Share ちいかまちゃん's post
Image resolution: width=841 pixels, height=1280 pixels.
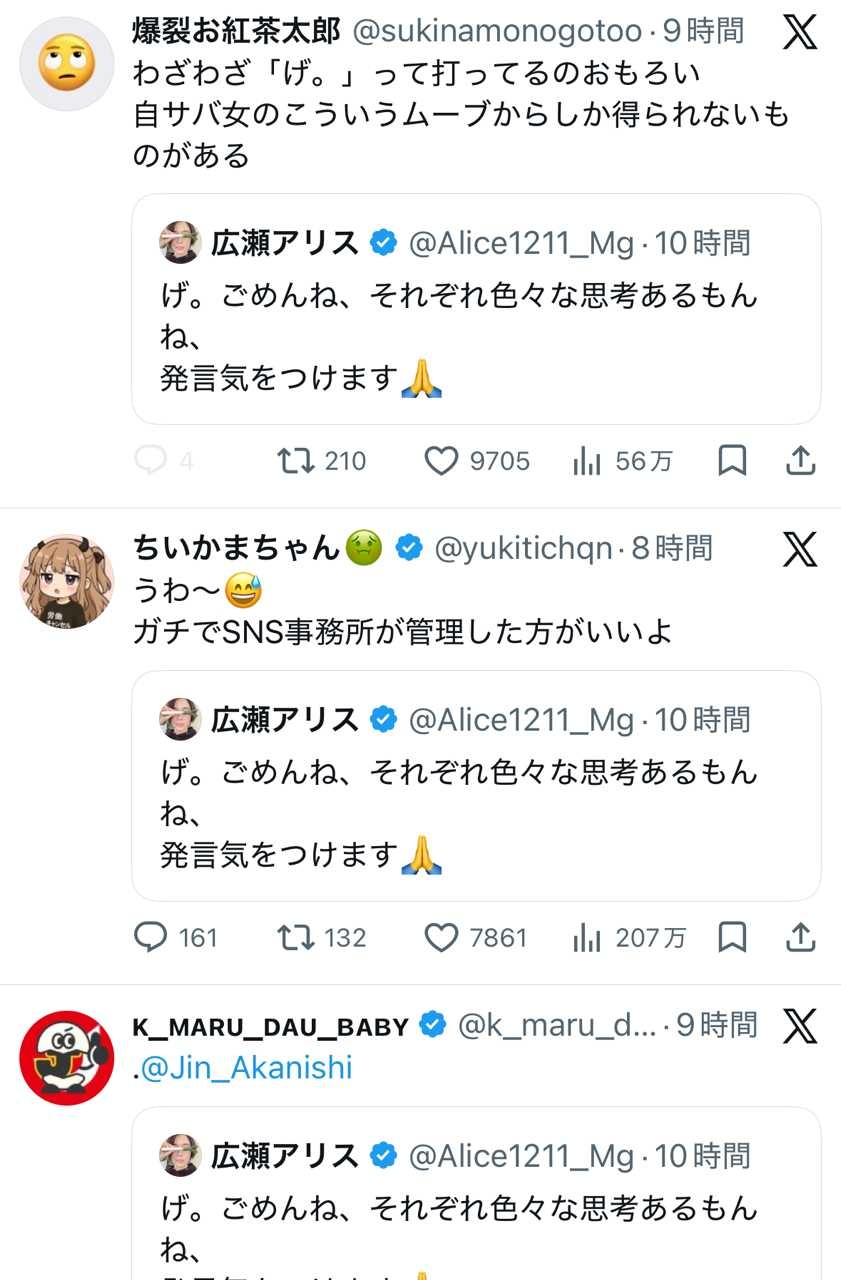tap(800, 937)
